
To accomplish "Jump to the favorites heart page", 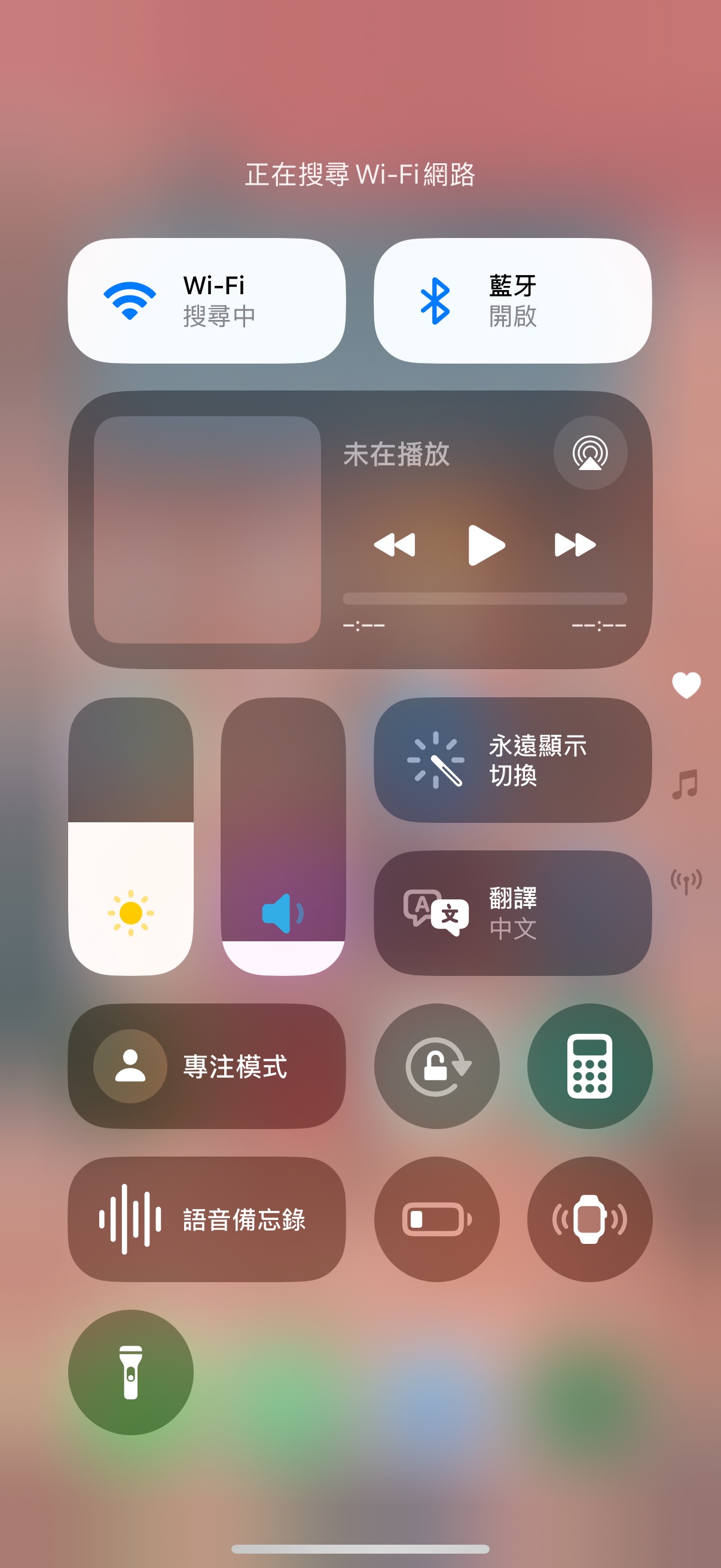I will 686,685.
